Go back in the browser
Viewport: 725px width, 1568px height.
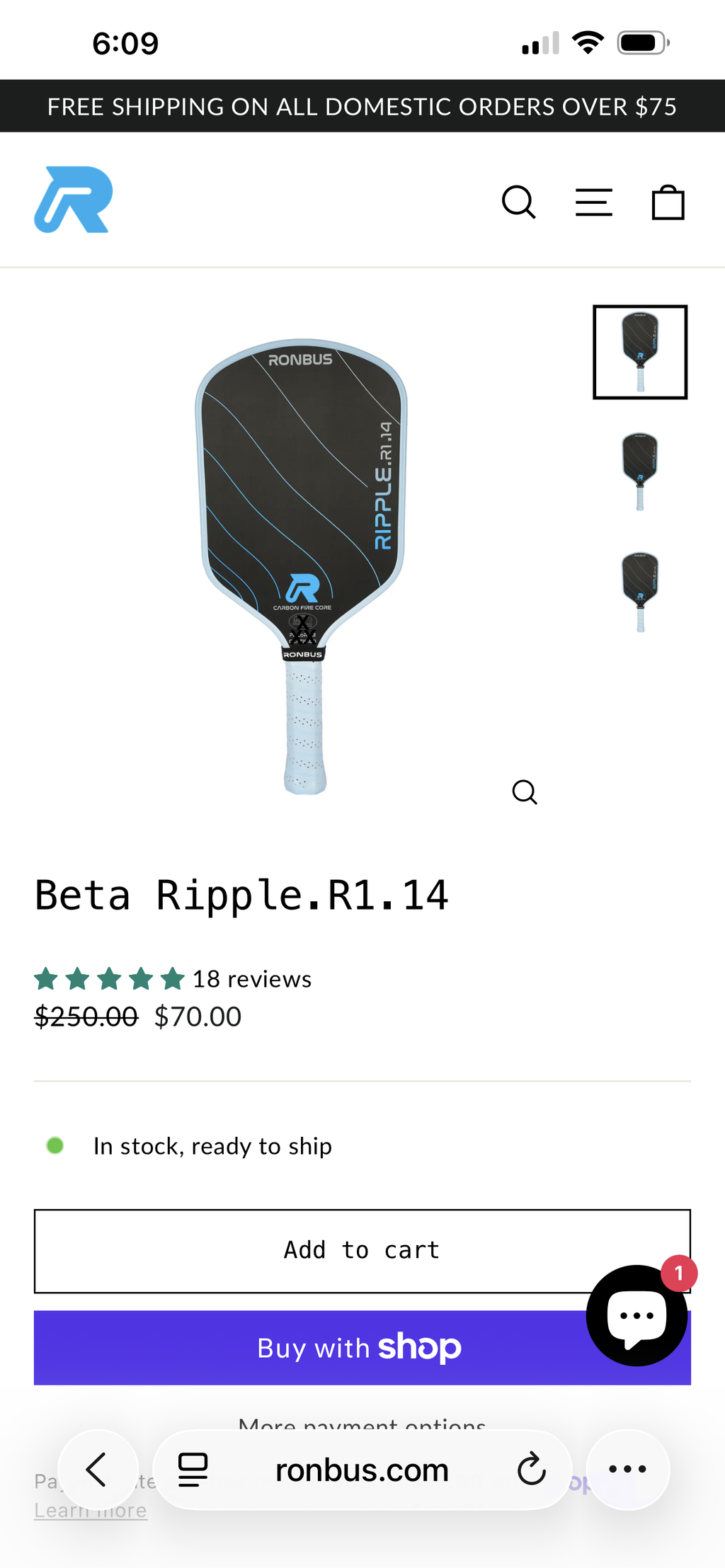tap(98, 1470)
